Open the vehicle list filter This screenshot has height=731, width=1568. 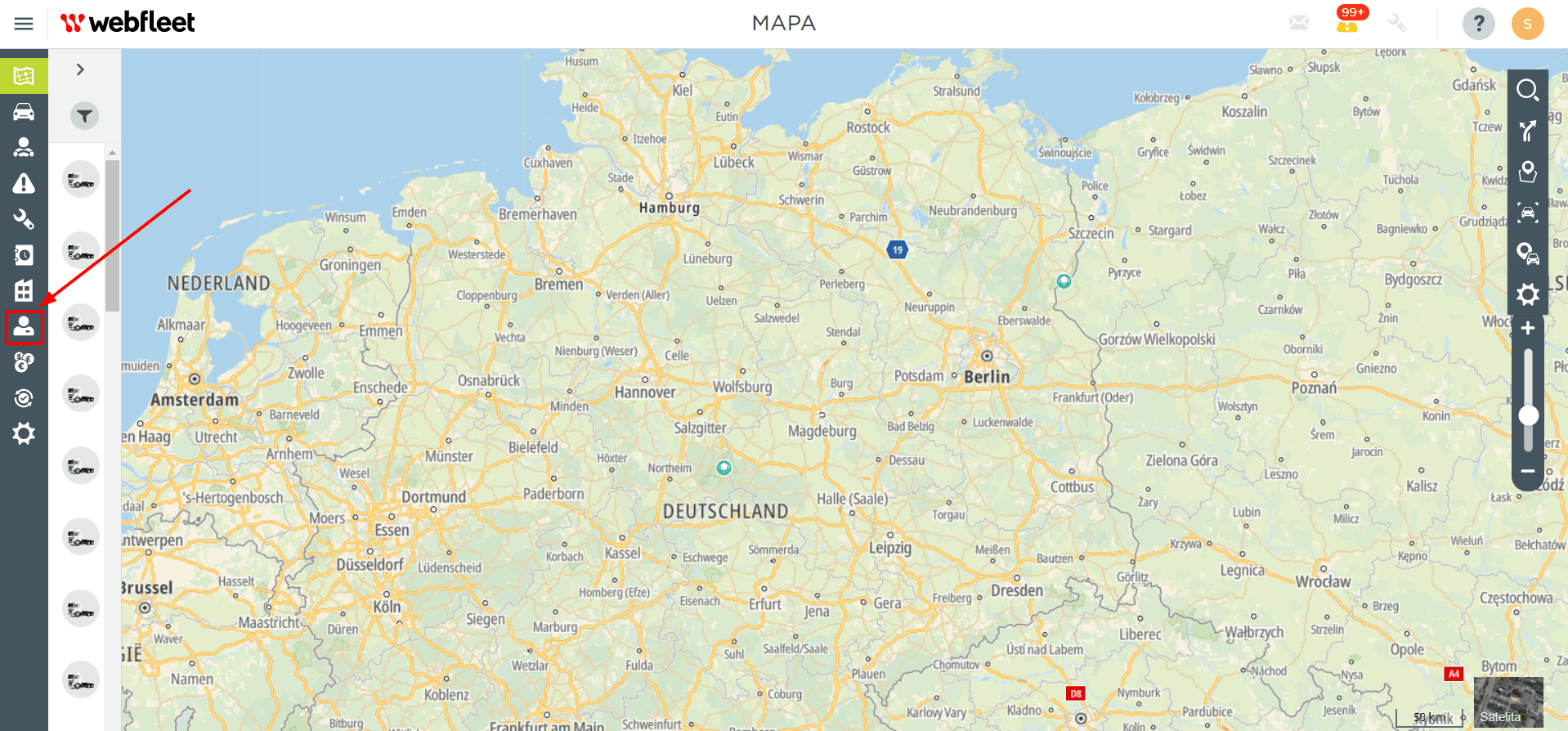point(84,116)
